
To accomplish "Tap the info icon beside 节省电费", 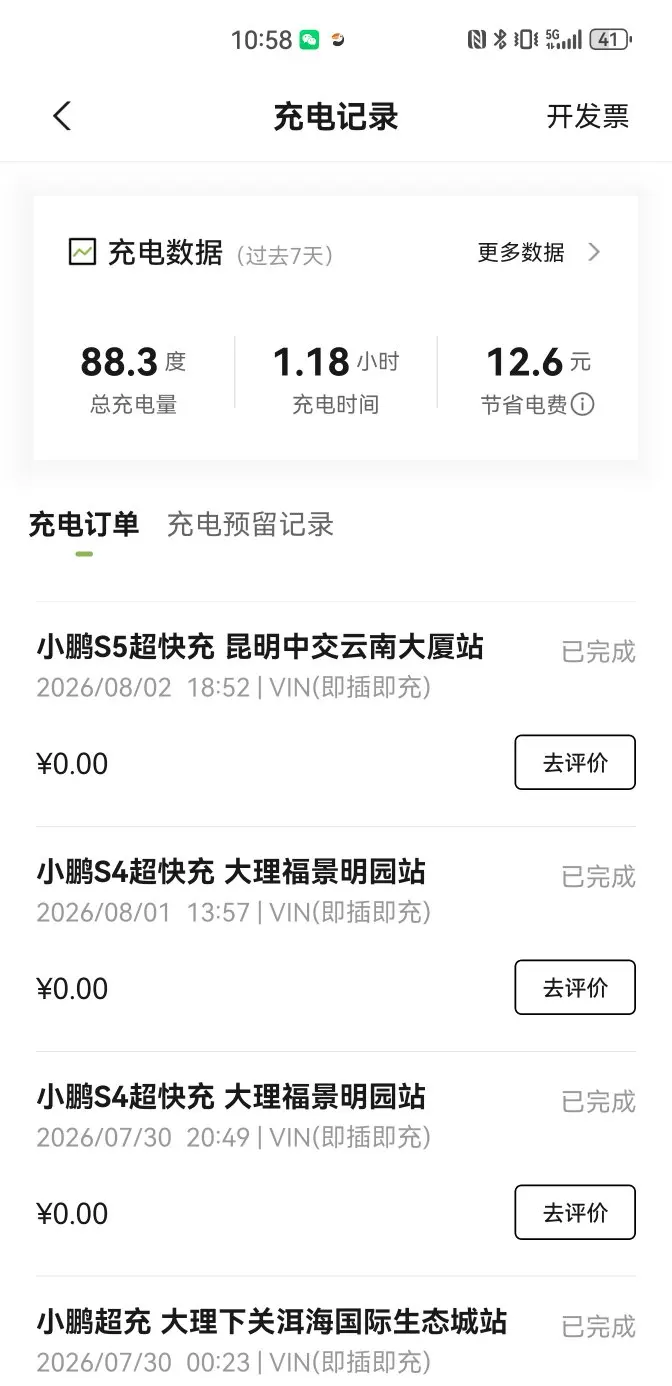I will click(x=582, y=405).
